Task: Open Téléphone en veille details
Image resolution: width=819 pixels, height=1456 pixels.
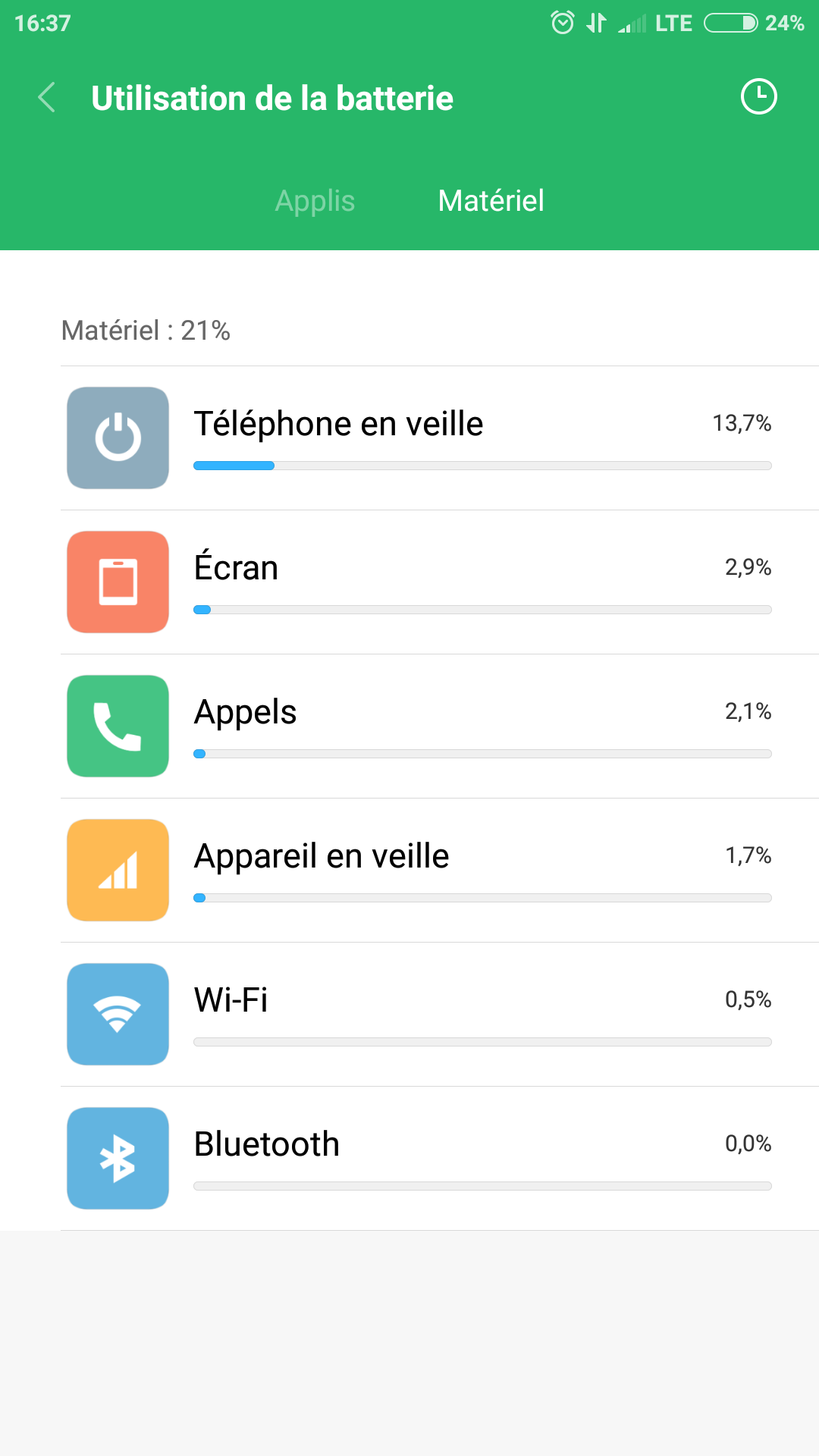Action: tap(440, 438)
